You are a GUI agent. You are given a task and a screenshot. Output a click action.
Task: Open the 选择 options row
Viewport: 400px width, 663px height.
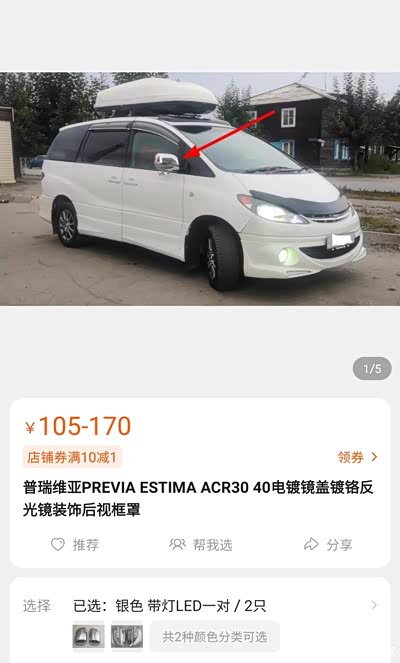200,605
